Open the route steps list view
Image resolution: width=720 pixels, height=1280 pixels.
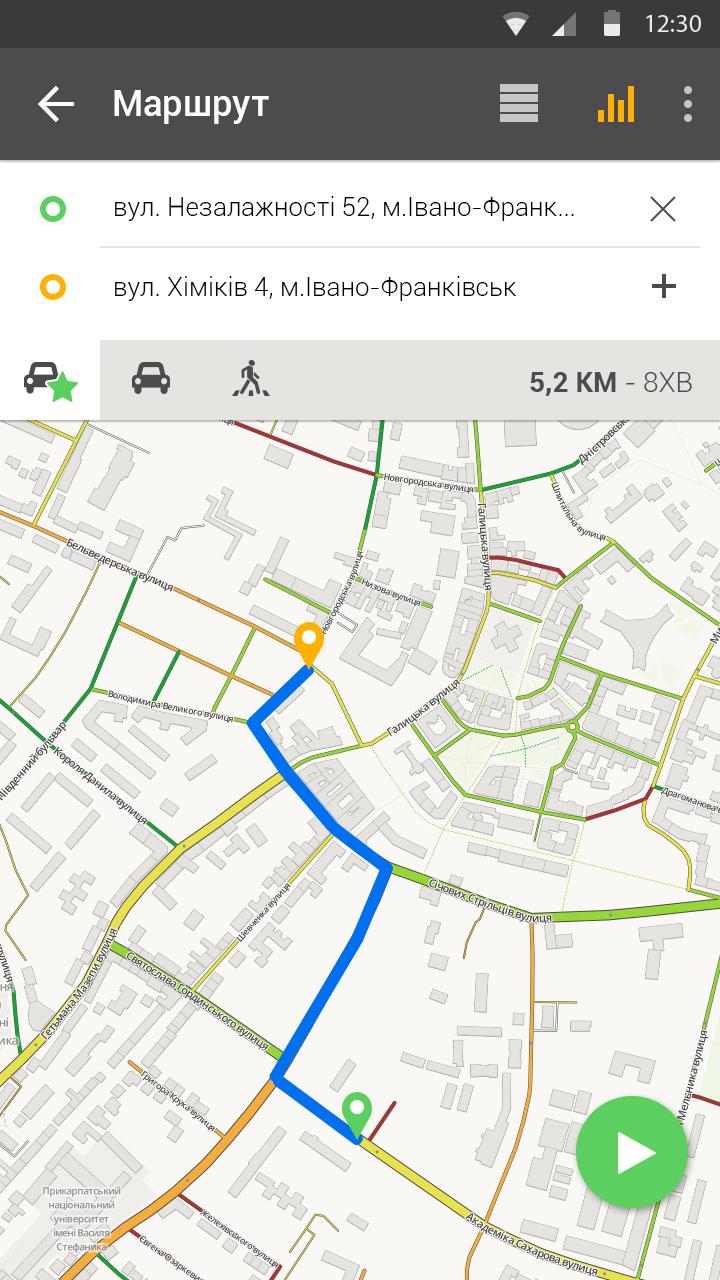[519, 104]
